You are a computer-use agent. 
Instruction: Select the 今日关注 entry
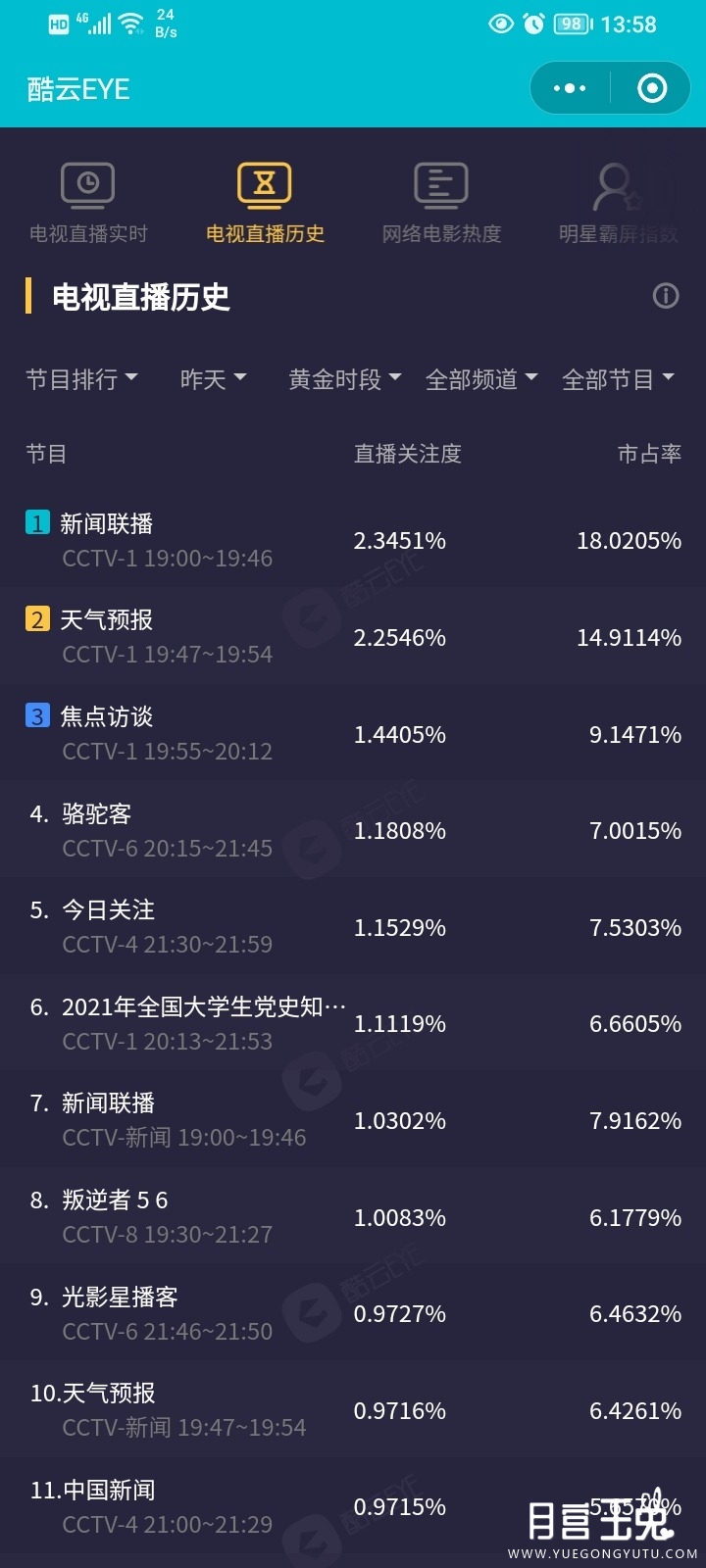pyautogui.click(x=353, y=926)
